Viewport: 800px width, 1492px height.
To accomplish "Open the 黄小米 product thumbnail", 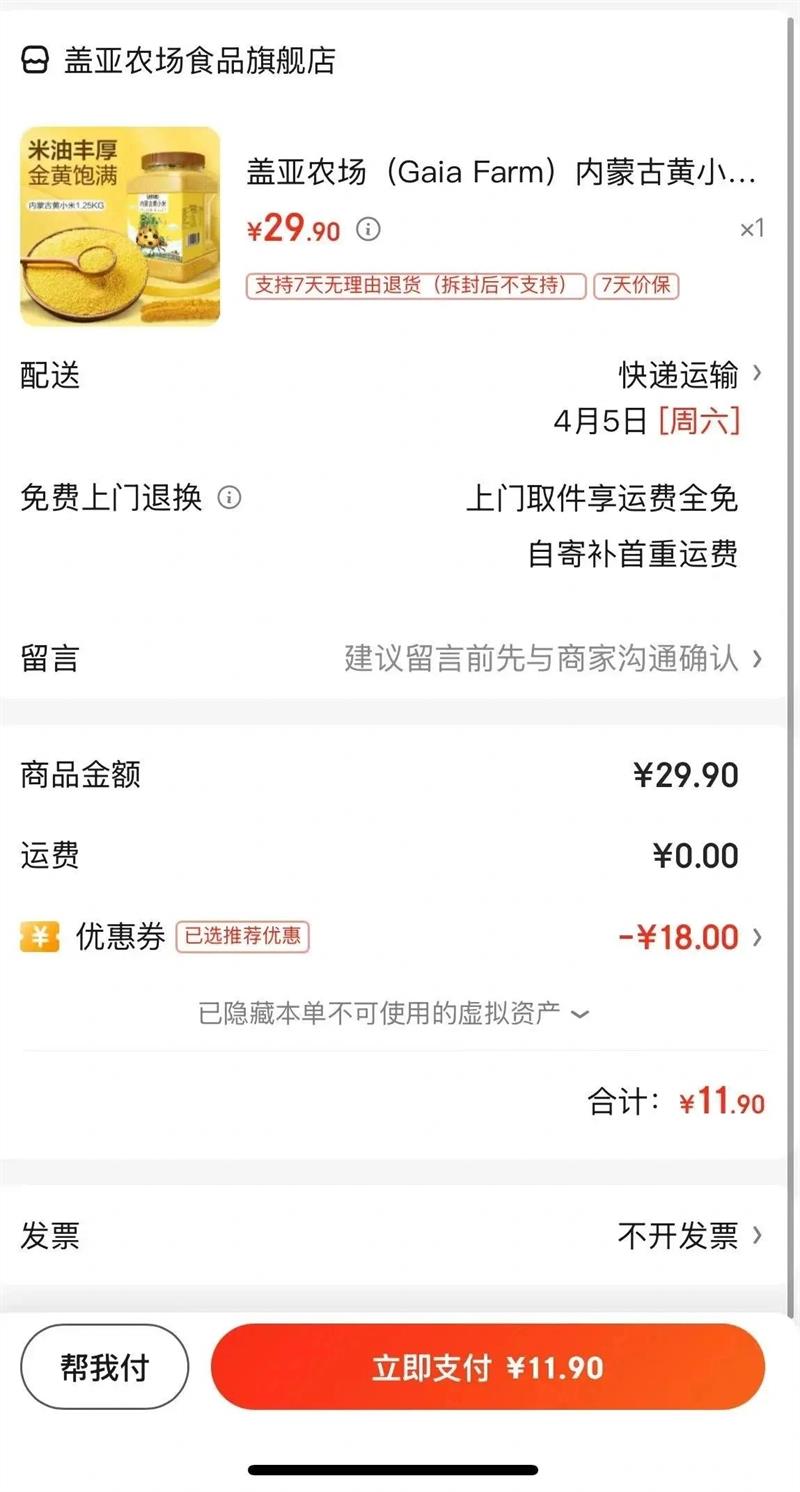I will [120, 226].
